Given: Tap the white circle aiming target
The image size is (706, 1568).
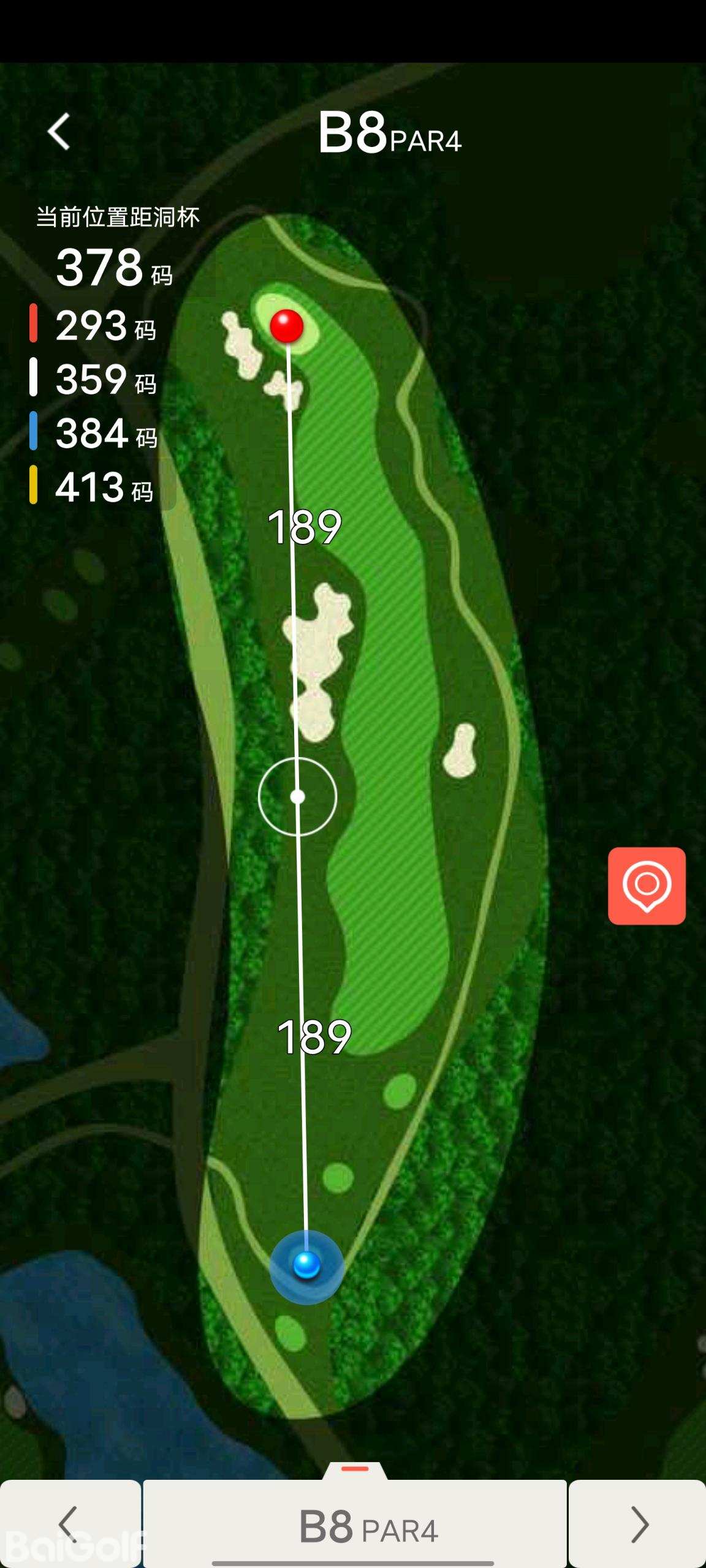Looking at the screenshot, I should point(297,797).
